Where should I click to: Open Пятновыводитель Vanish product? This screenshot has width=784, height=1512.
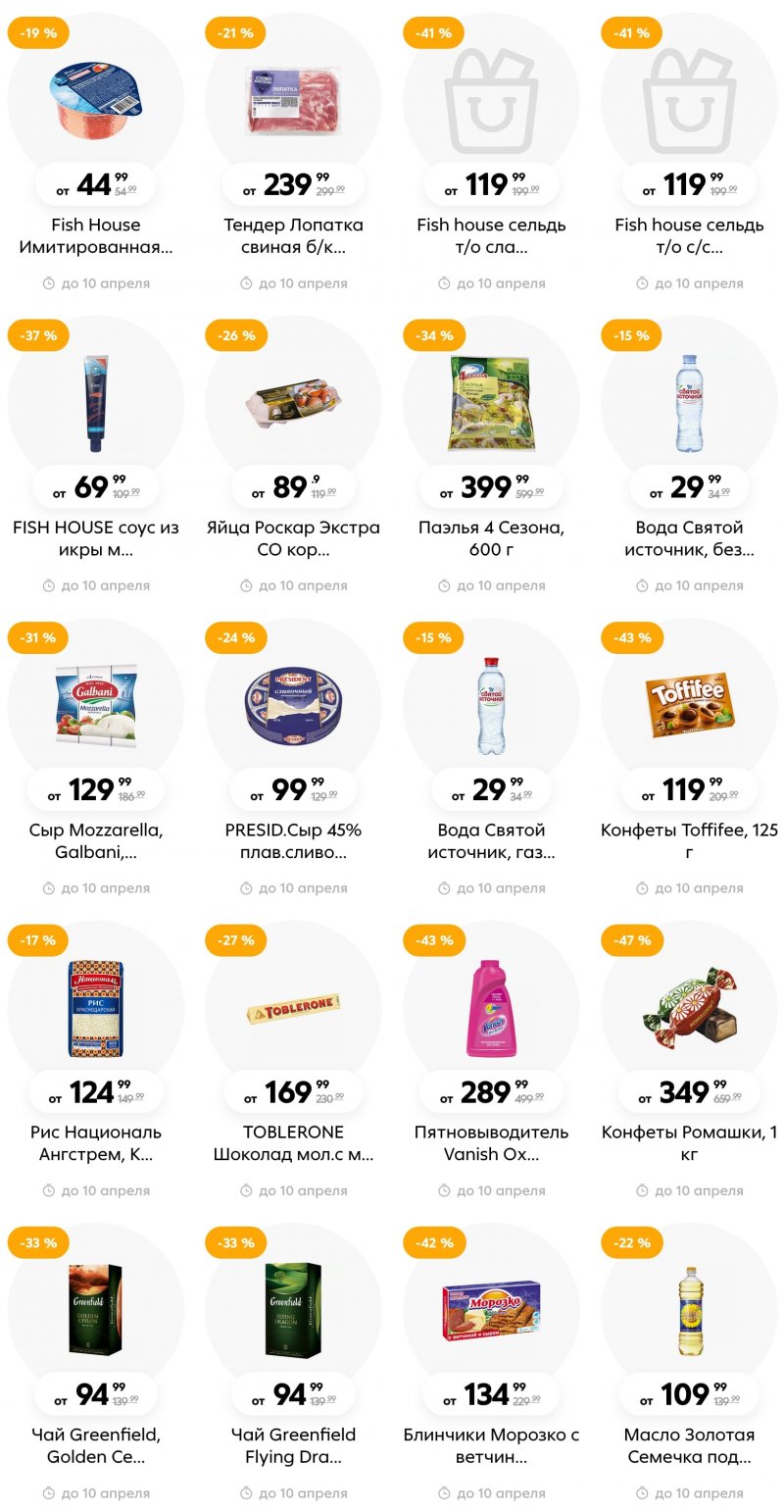[491, 1007]
